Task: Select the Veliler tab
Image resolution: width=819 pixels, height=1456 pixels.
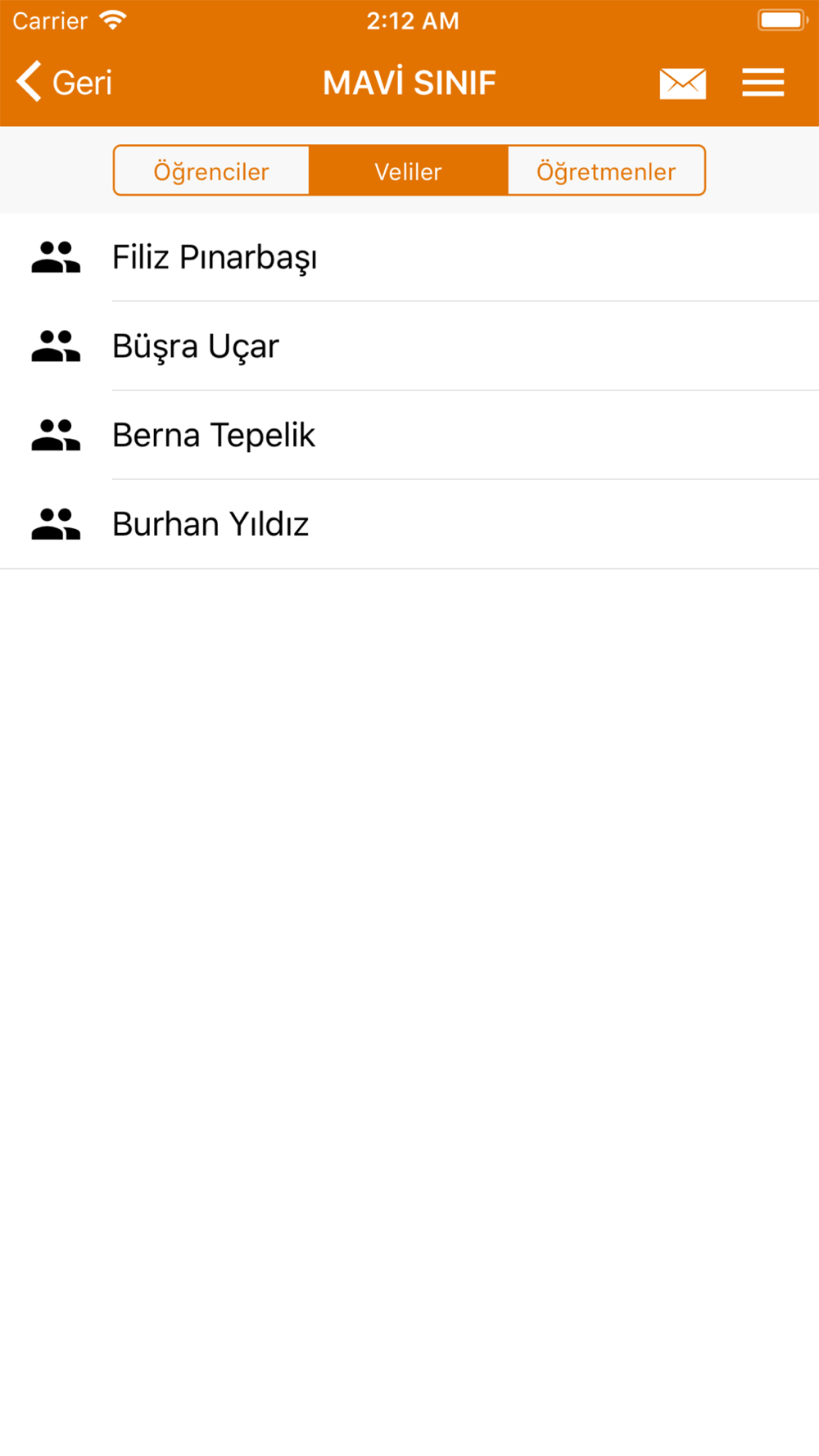Action: click(408, 171)
